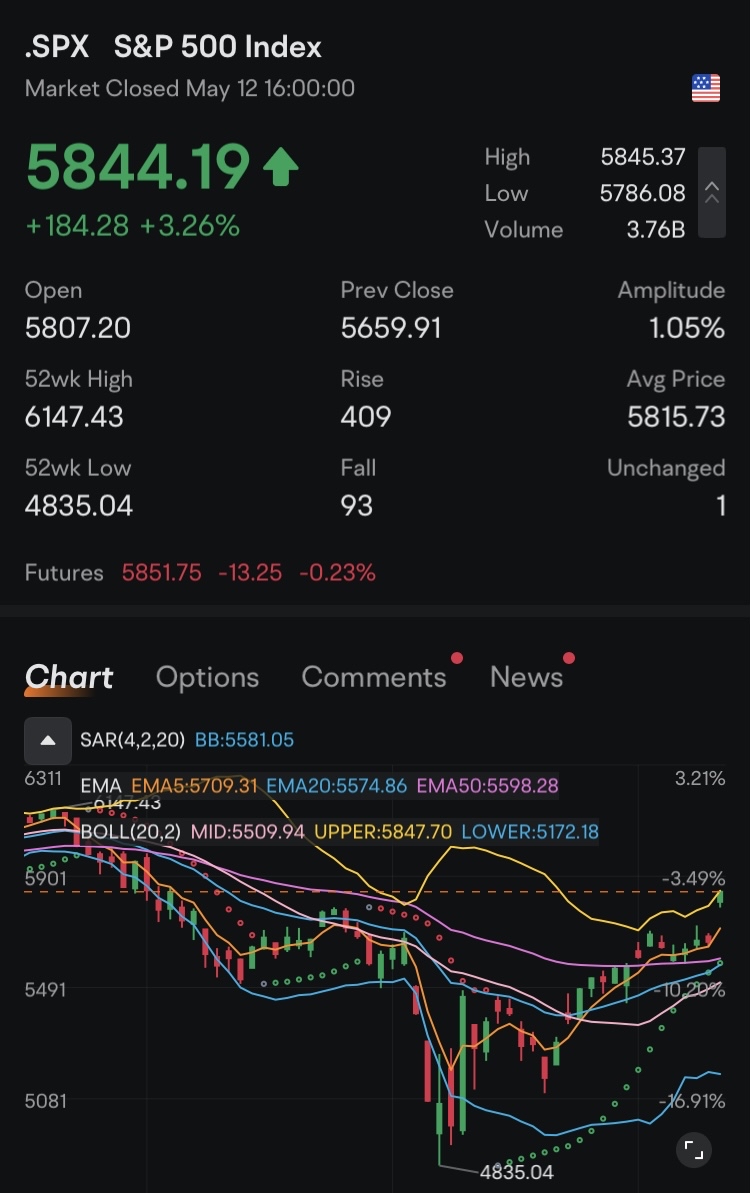Collapse the chart indicator legend
The width and height of the screenshot is (750, 1193).
[47, 741]
